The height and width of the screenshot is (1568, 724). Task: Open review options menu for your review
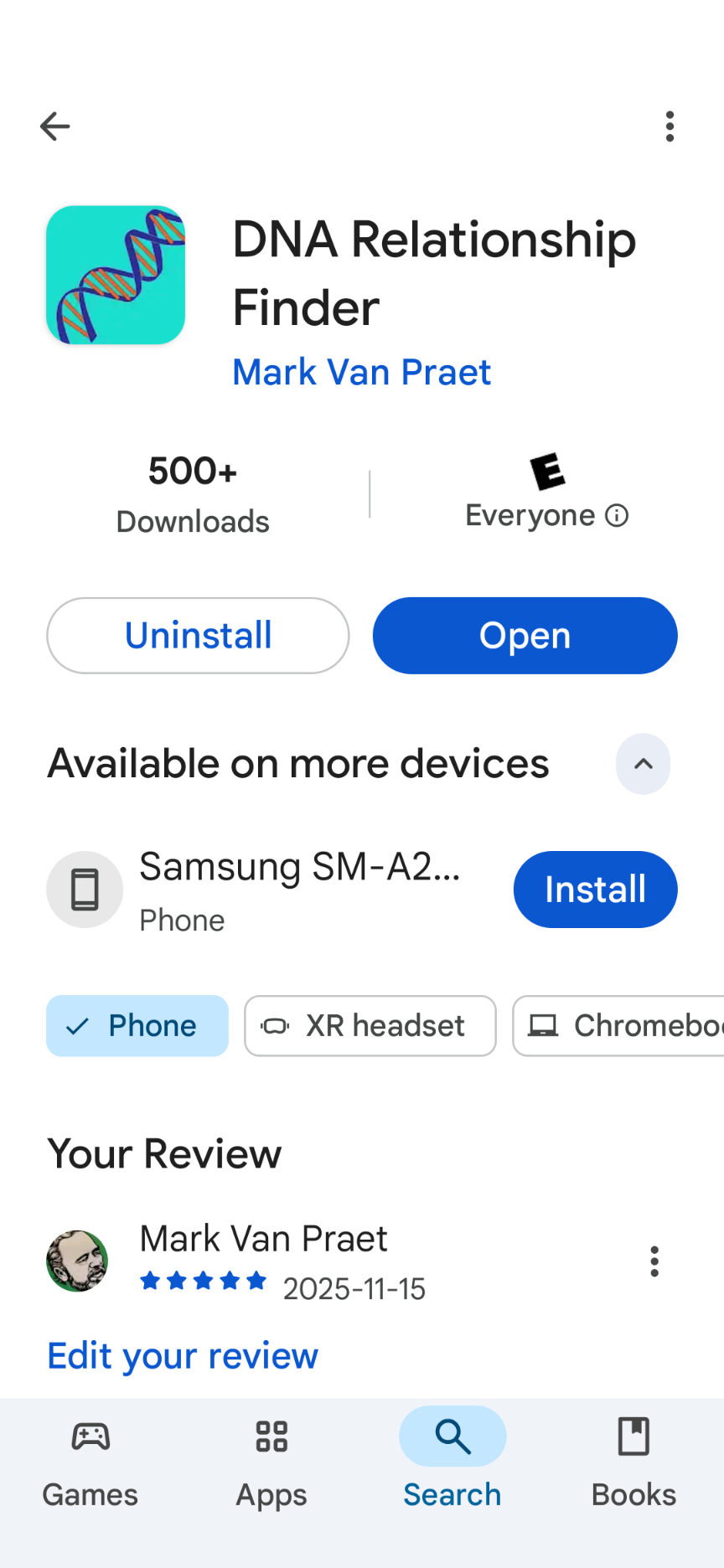click(x=654, y=1261)
